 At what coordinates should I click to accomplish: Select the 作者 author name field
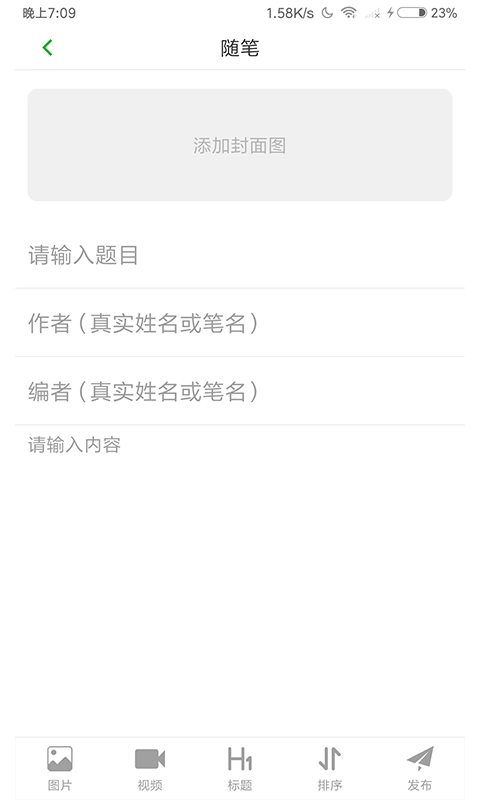point(240,323)
